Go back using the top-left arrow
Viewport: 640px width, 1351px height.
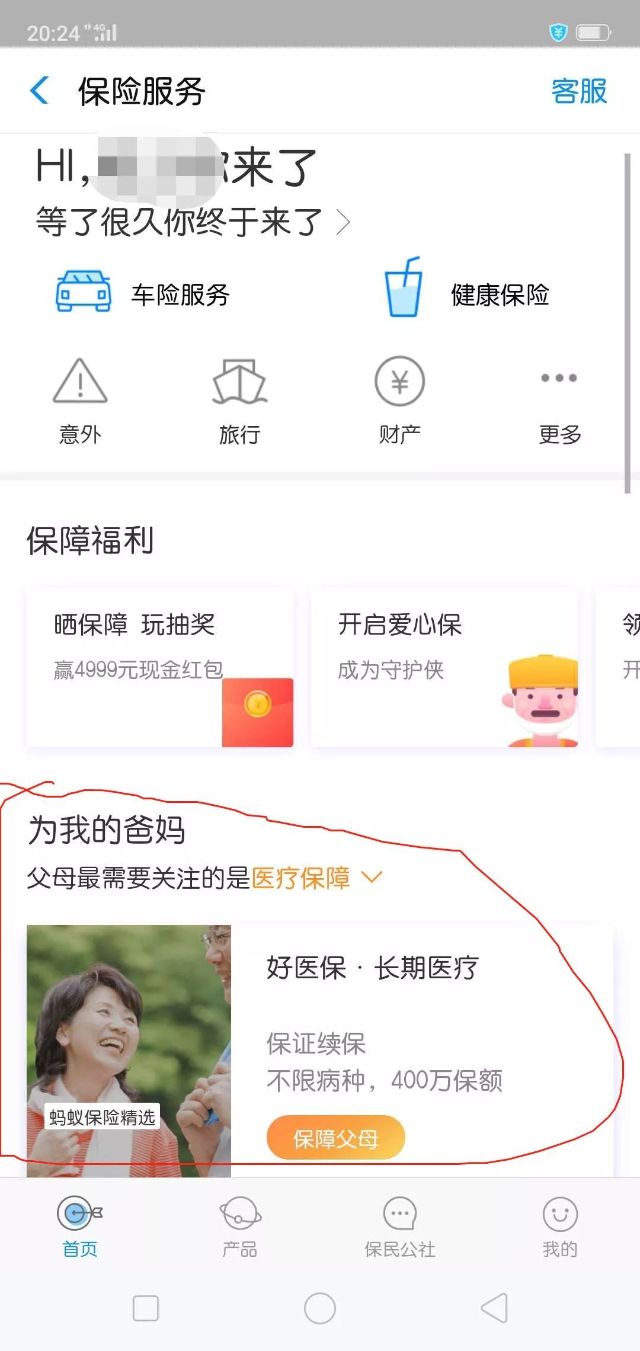point(39,91)
